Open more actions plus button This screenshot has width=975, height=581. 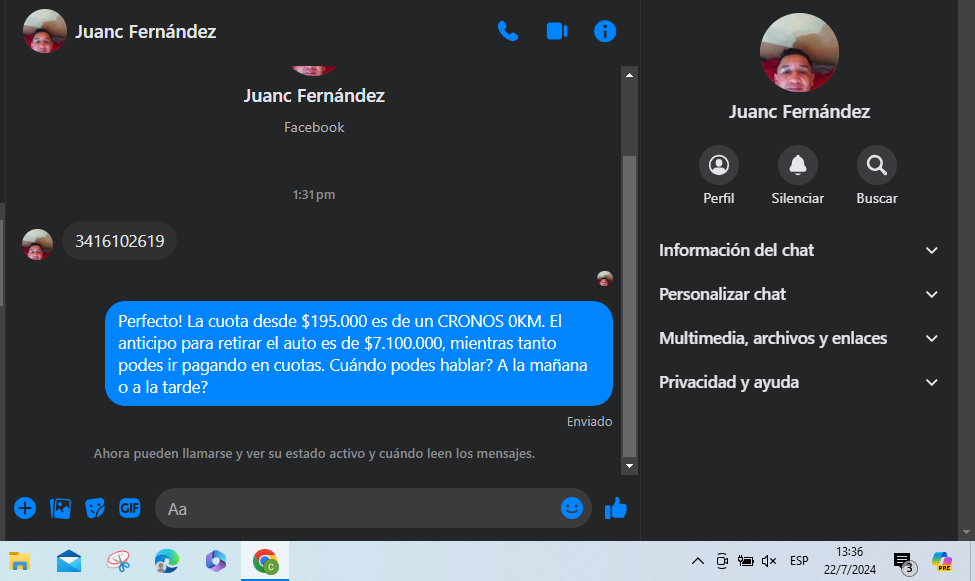(25, 508)
